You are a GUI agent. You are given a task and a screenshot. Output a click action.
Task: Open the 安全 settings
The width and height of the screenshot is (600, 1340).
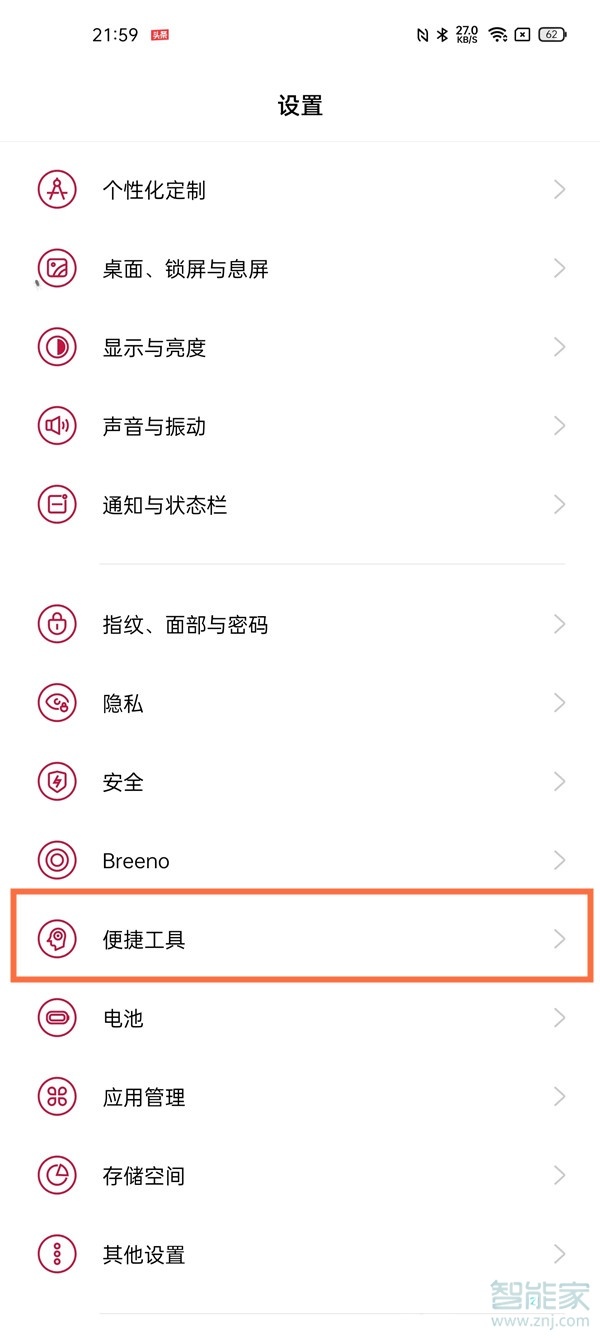tap(123, 782)
